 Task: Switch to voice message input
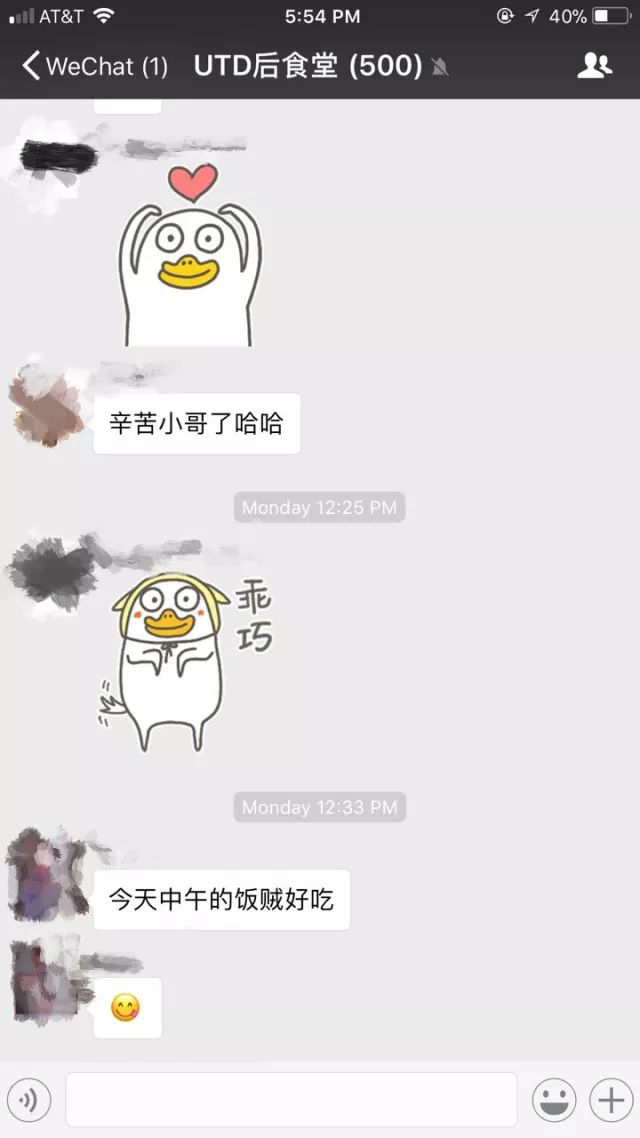[29, 1100]
